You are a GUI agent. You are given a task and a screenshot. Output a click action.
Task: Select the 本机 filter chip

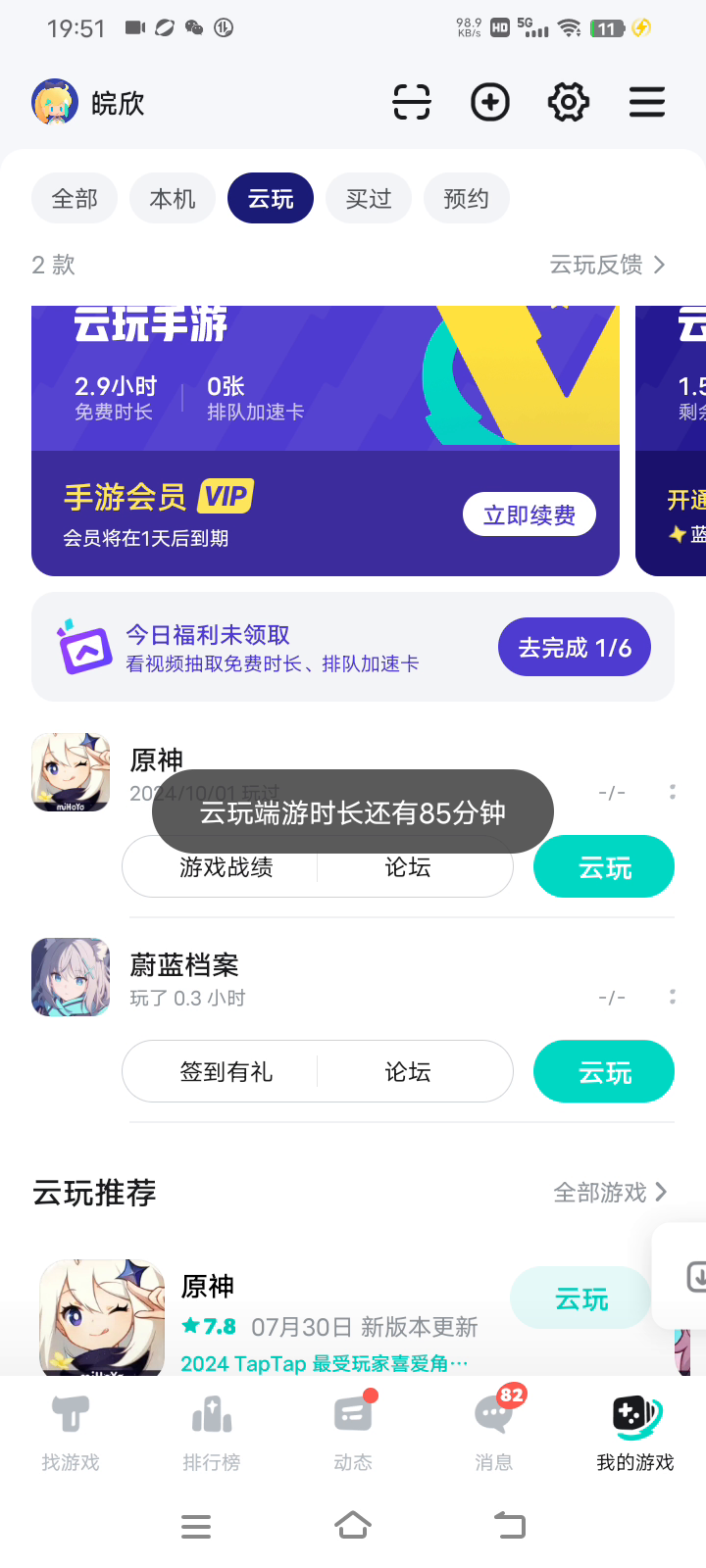(173, 199)
